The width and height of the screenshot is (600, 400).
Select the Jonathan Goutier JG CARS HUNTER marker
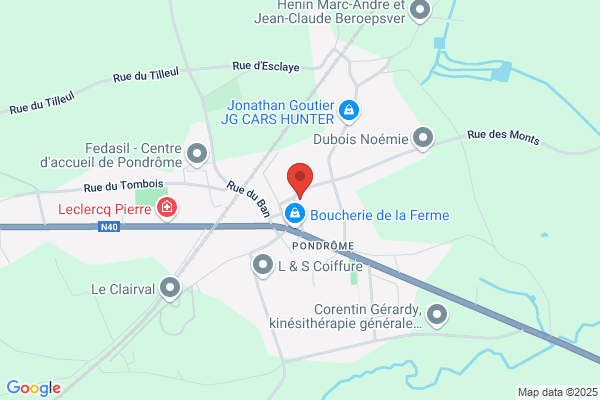349,111
